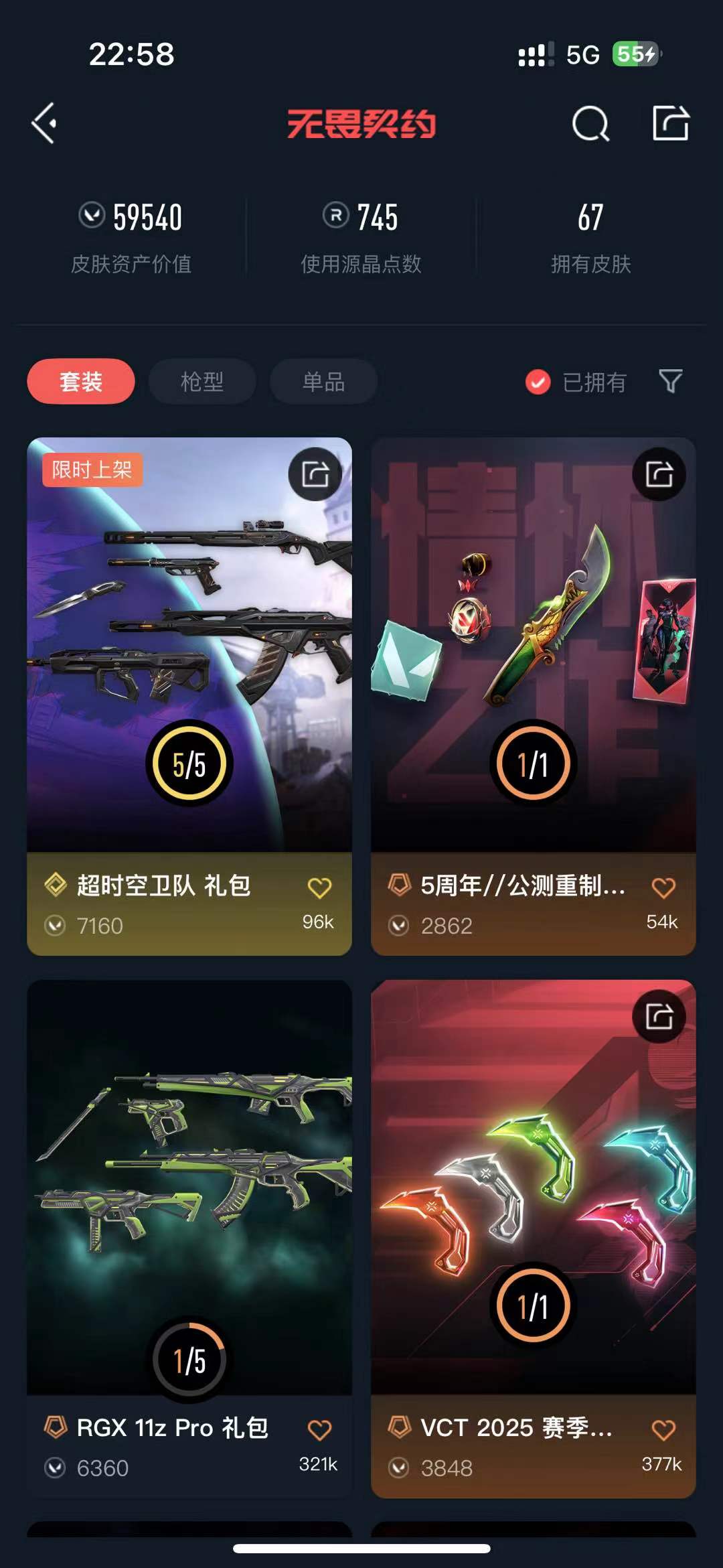Share the 超时空卫队 礼包 bundle
This screenshot has height=1568, width=723.
(315, 474)
